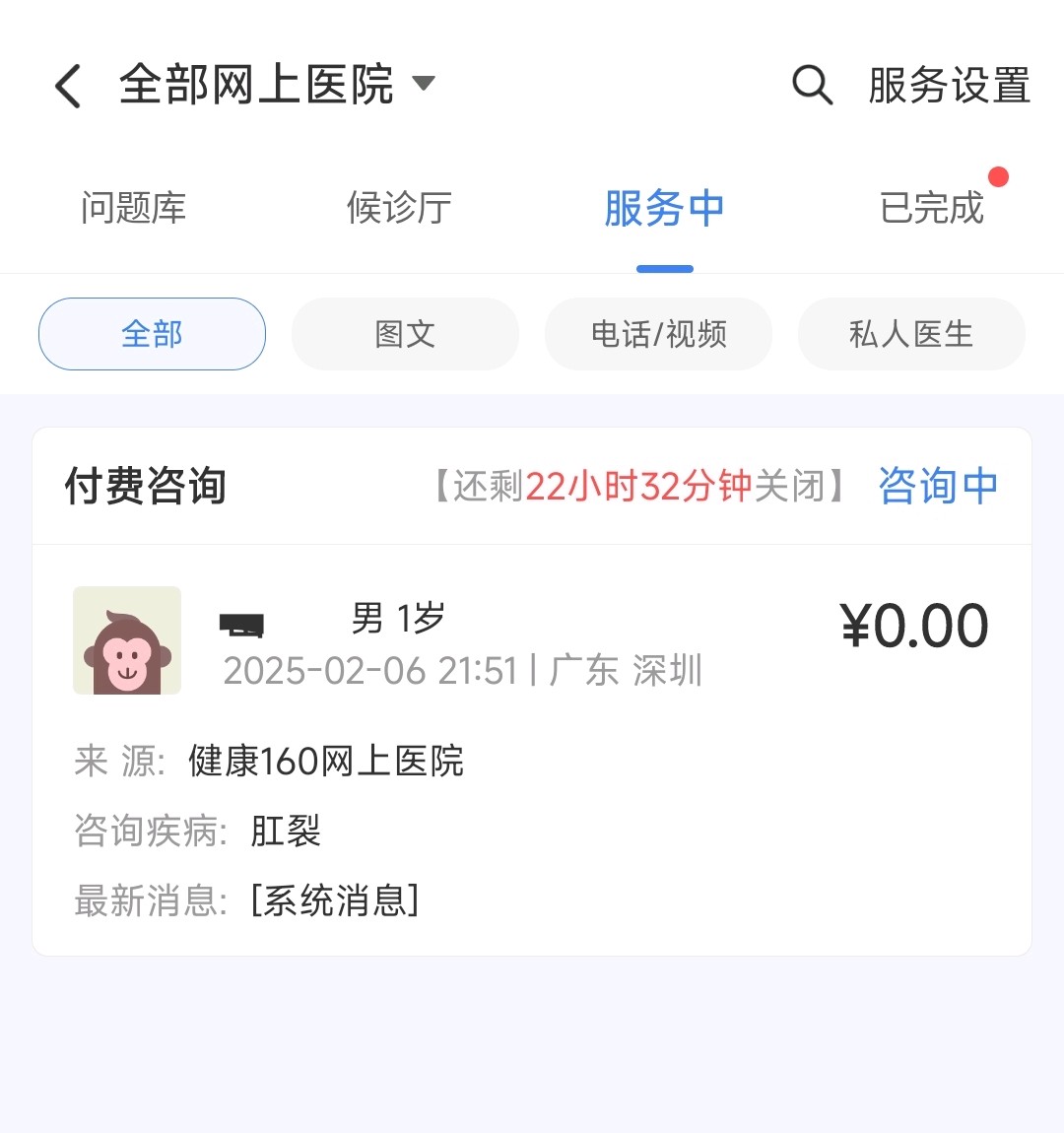The image size is (1064, 1133).
Task: Switch to the 问题库 tab
Action: (133, 208)
